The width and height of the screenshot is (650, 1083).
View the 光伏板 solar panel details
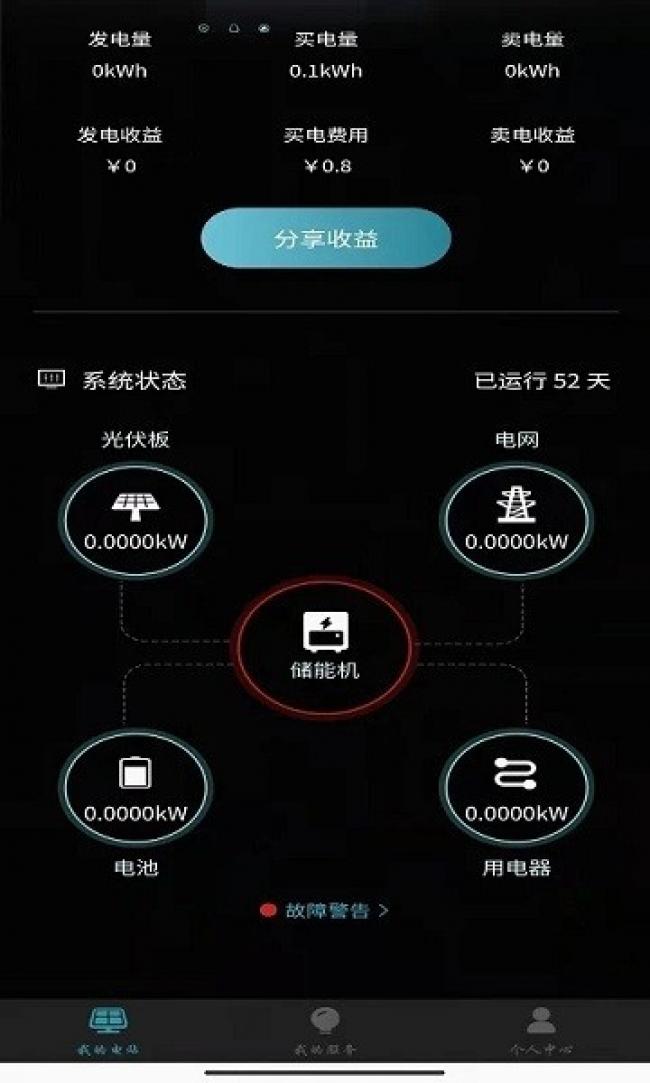[136, 519]
